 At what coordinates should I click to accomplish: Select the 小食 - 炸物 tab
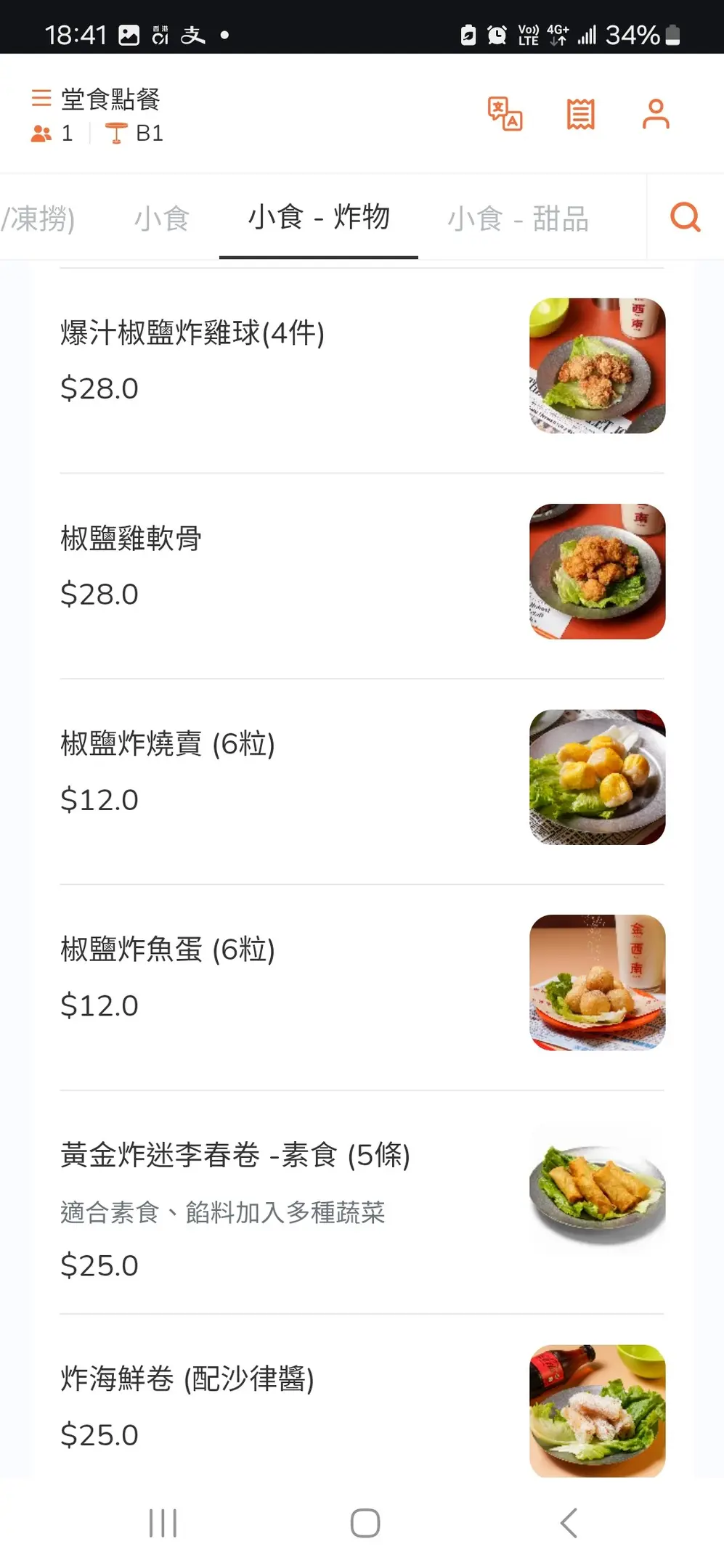click(319, 217)
